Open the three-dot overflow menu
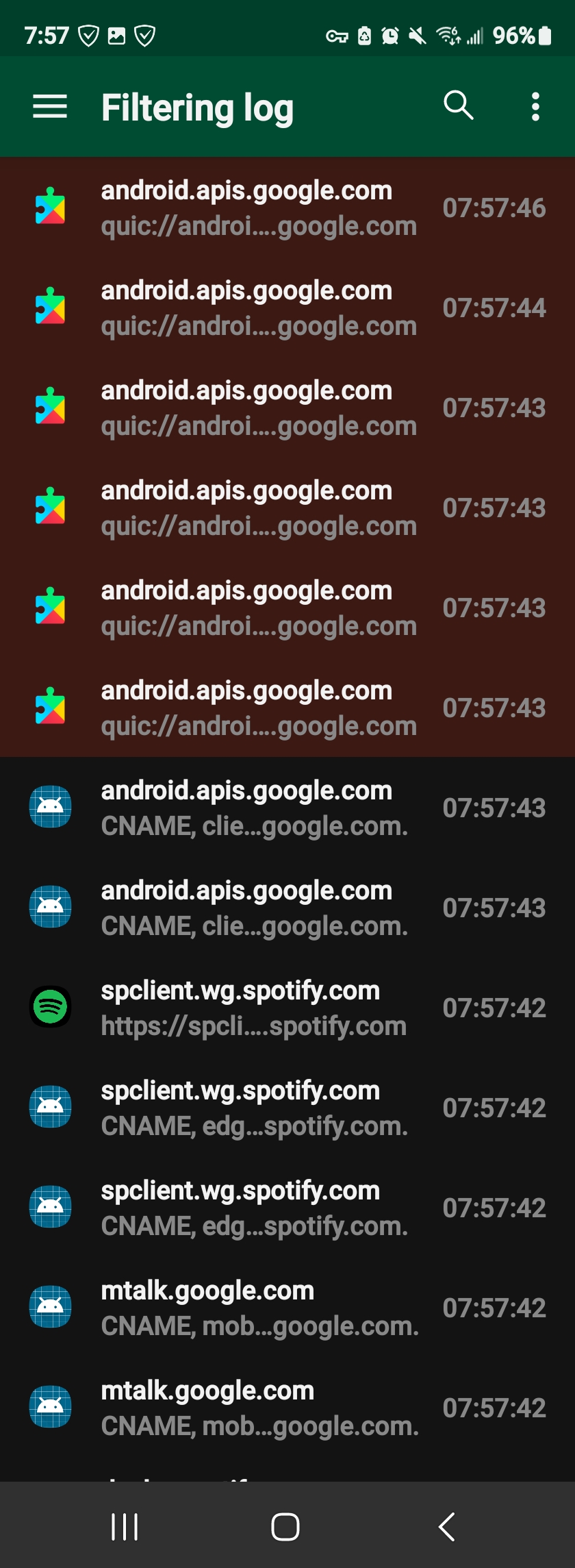 [535, 106]
